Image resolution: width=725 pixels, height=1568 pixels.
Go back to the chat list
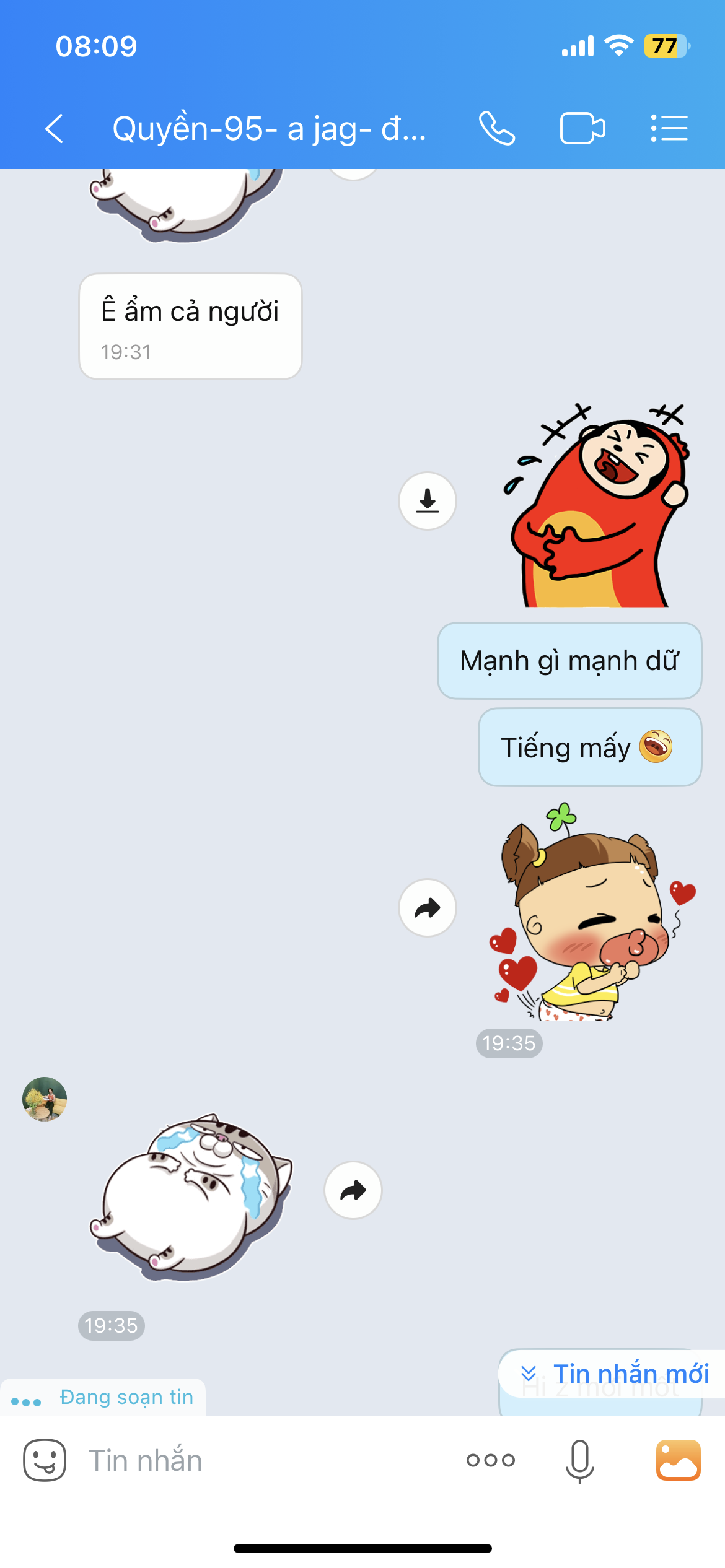[x=55, y=129]
